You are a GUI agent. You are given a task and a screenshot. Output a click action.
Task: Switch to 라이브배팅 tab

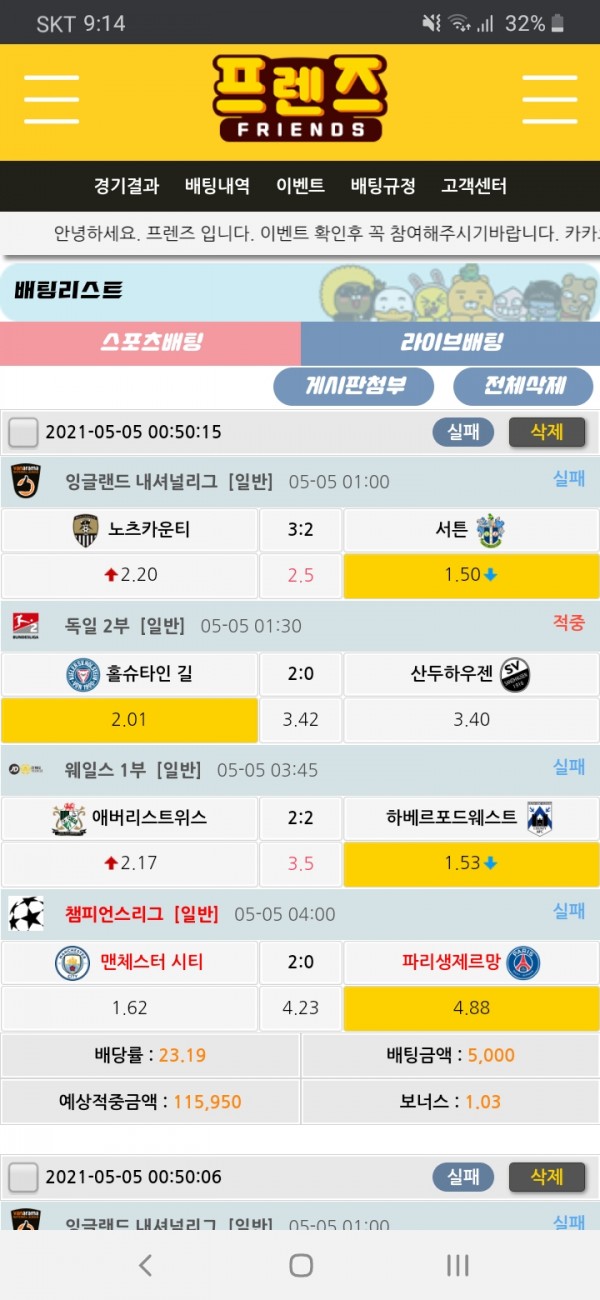coord(451,343)
